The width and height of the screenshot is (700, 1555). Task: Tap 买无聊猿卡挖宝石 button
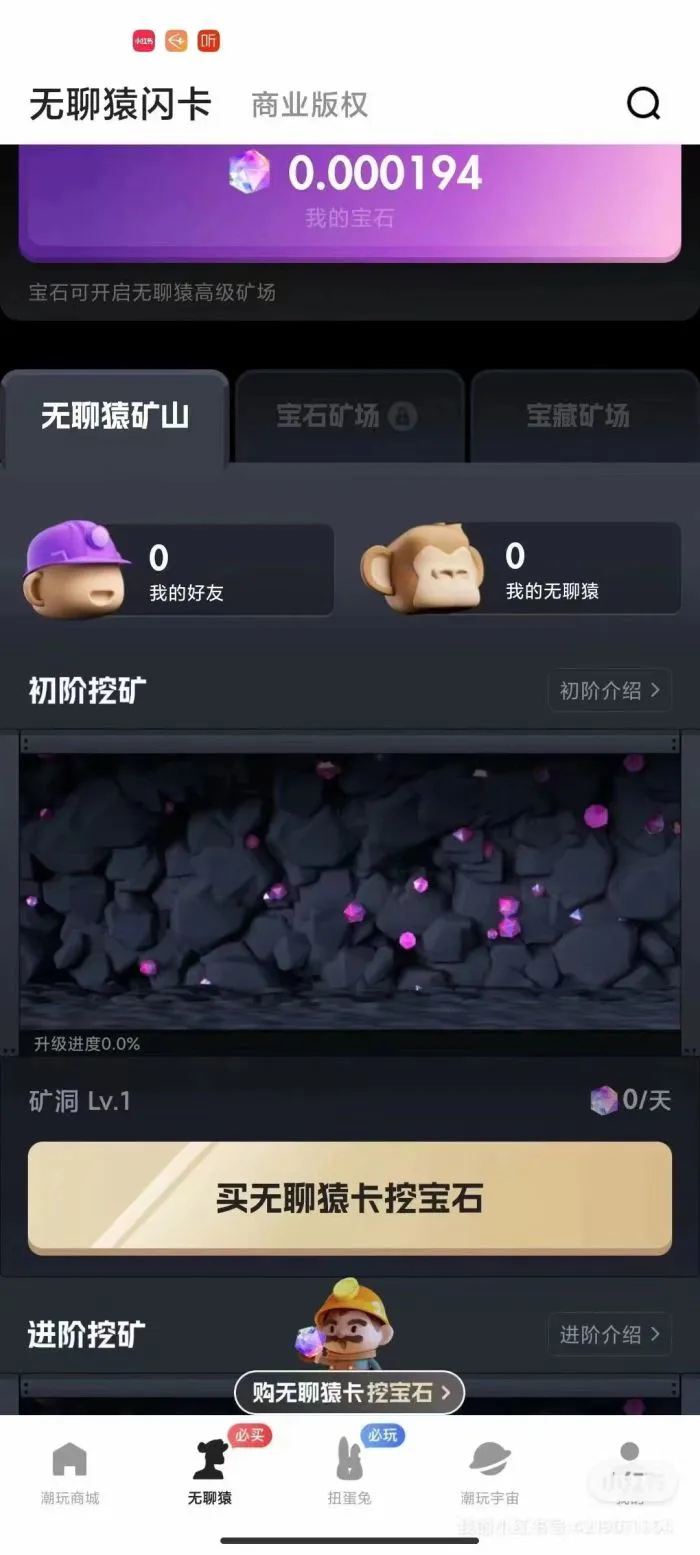[x=349, y=1197]
